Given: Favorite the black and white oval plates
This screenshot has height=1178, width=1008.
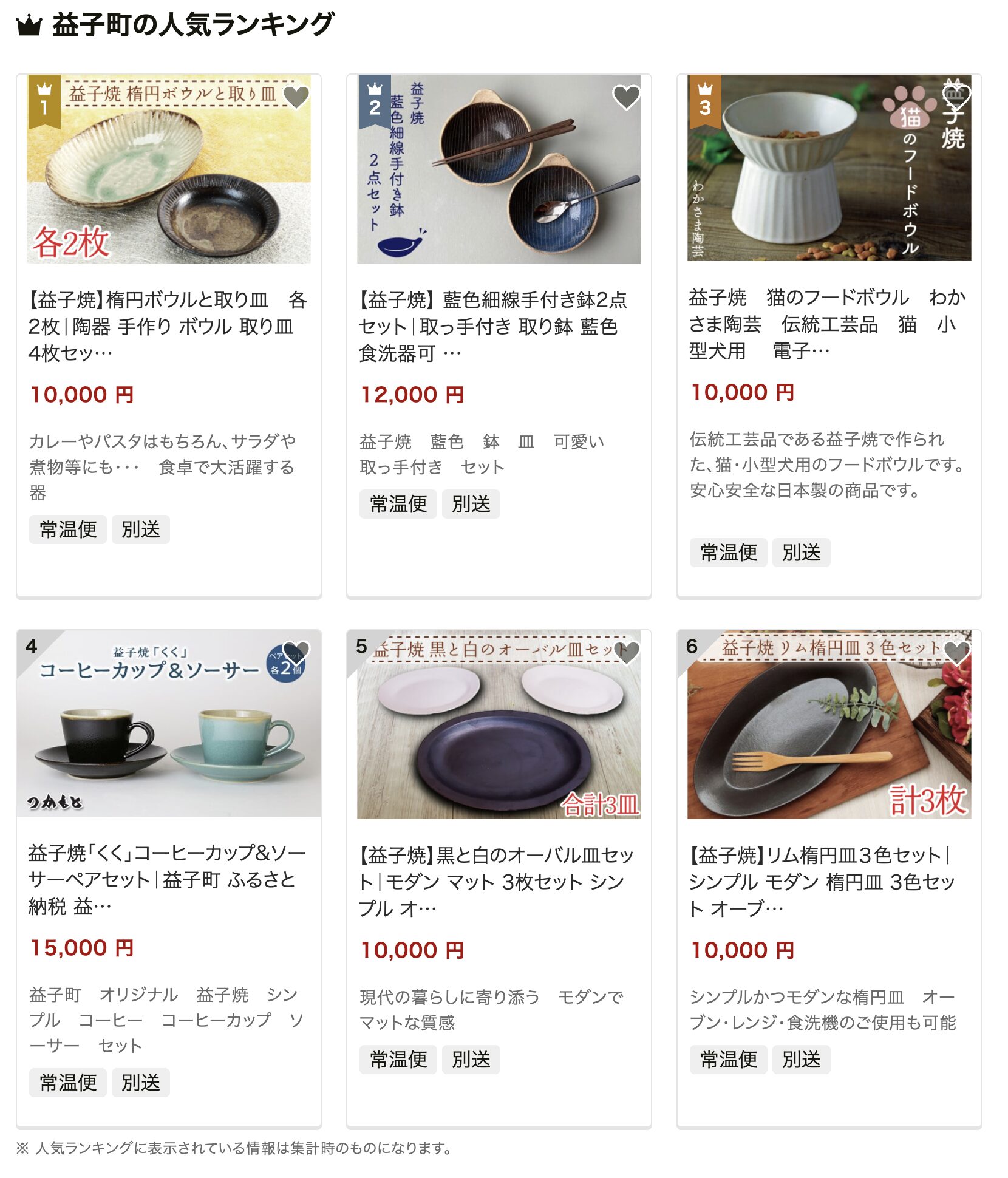Looking at the screenshot, I should point(627,652).
